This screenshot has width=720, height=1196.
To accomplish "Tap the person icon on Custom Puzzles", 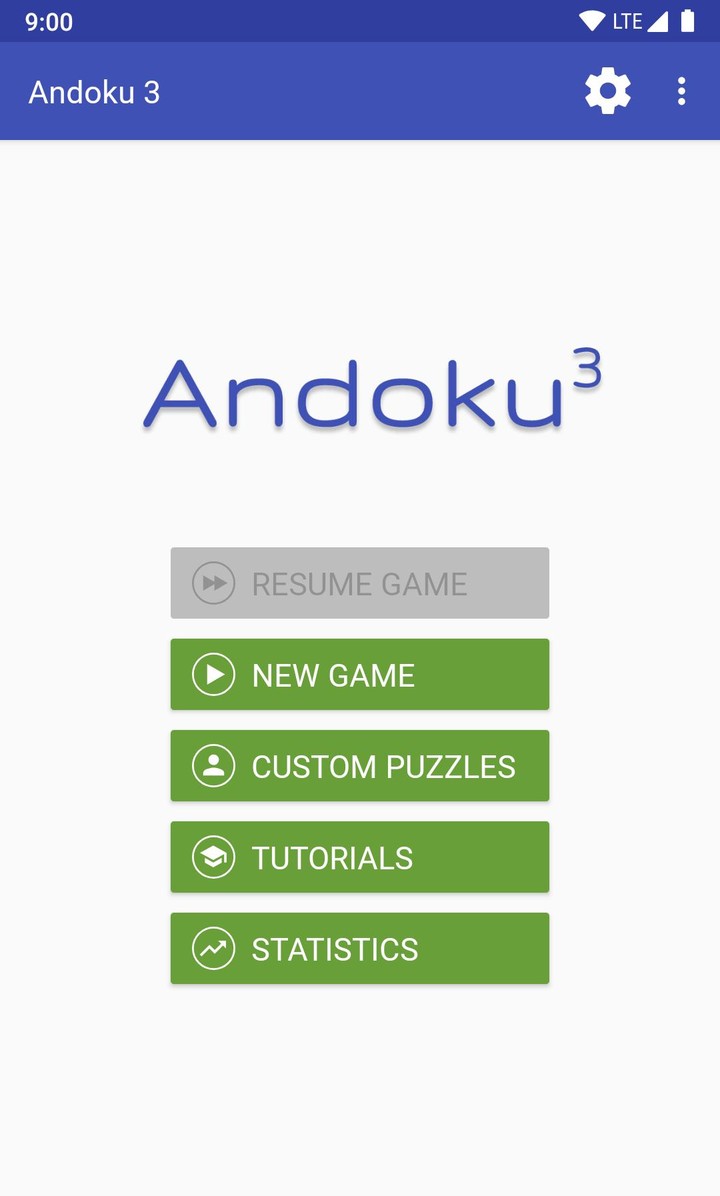I will tap(212, 766).
